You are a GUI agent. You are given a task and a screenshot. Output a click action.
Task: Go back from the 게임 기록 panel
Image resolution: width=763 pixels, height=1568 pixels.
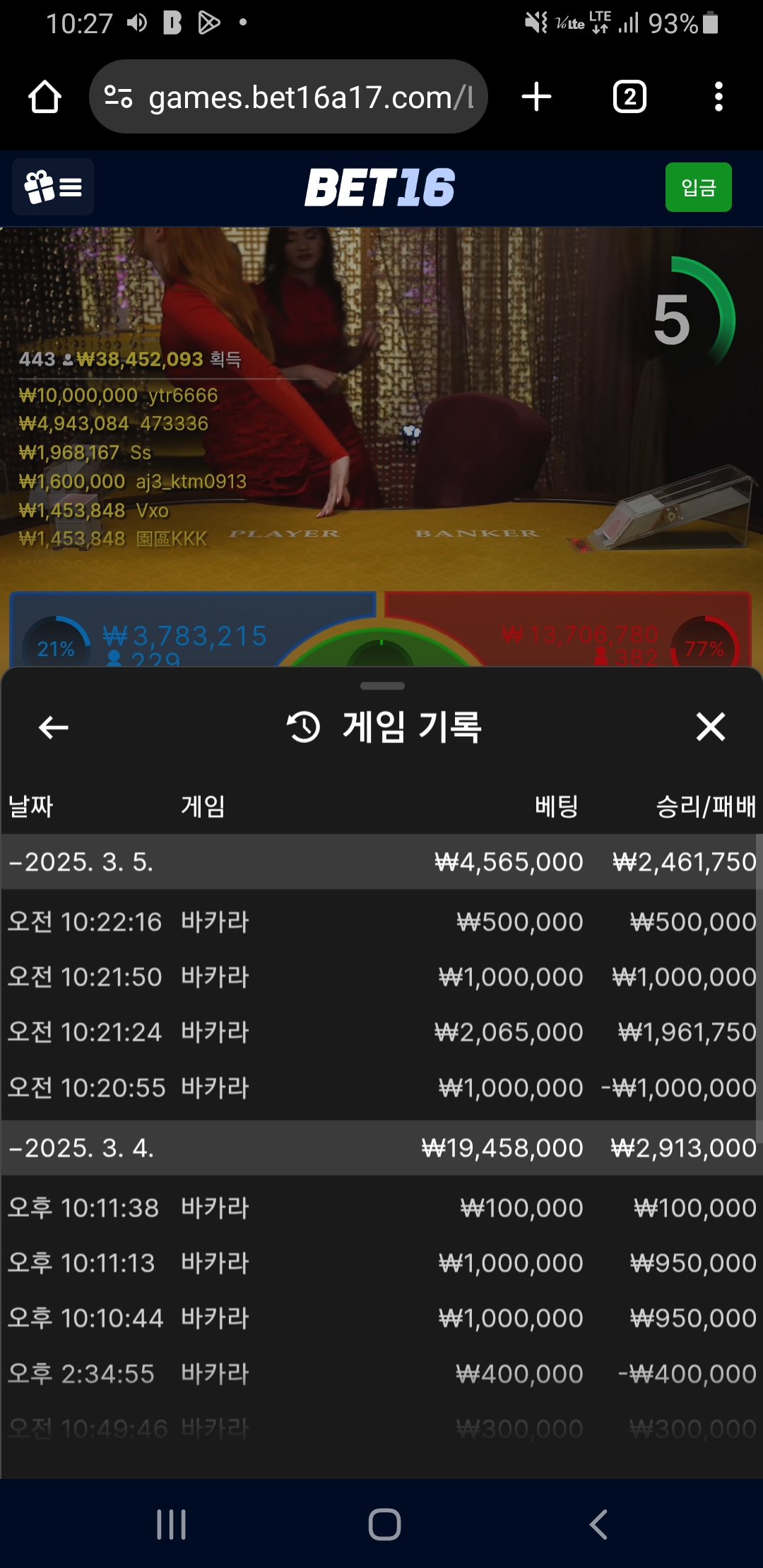(x=53, y=727)
